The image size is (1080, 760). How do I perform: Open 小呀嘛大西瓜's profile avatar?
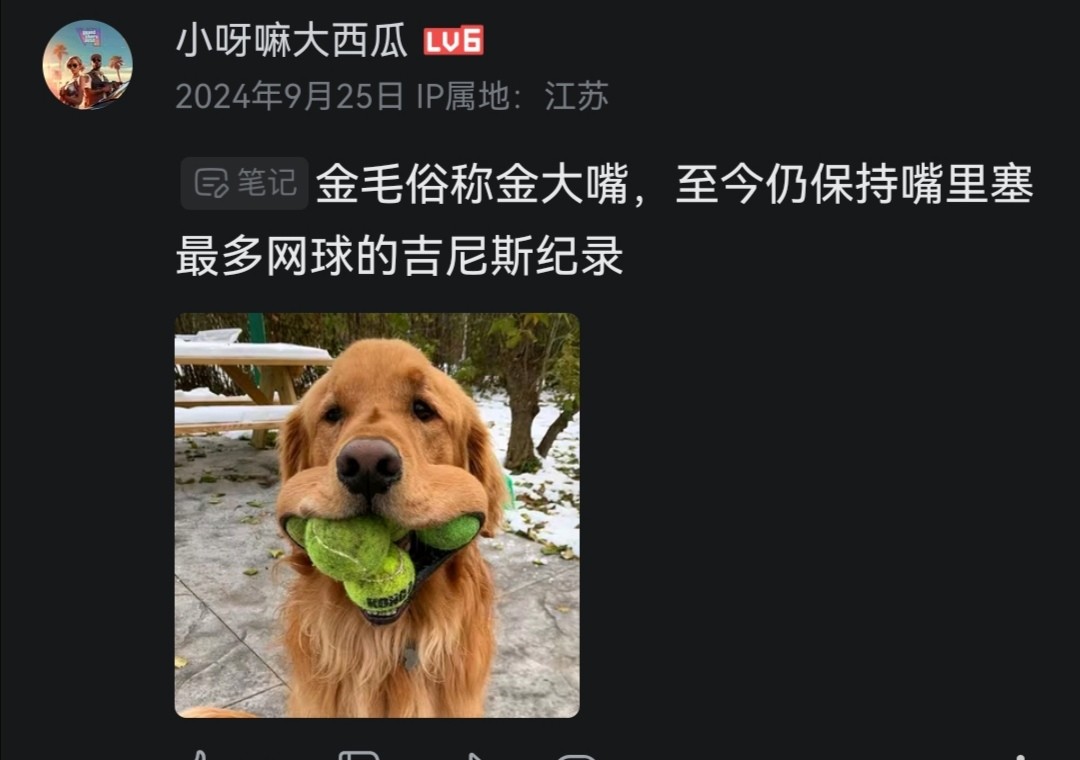pos(87,65)
